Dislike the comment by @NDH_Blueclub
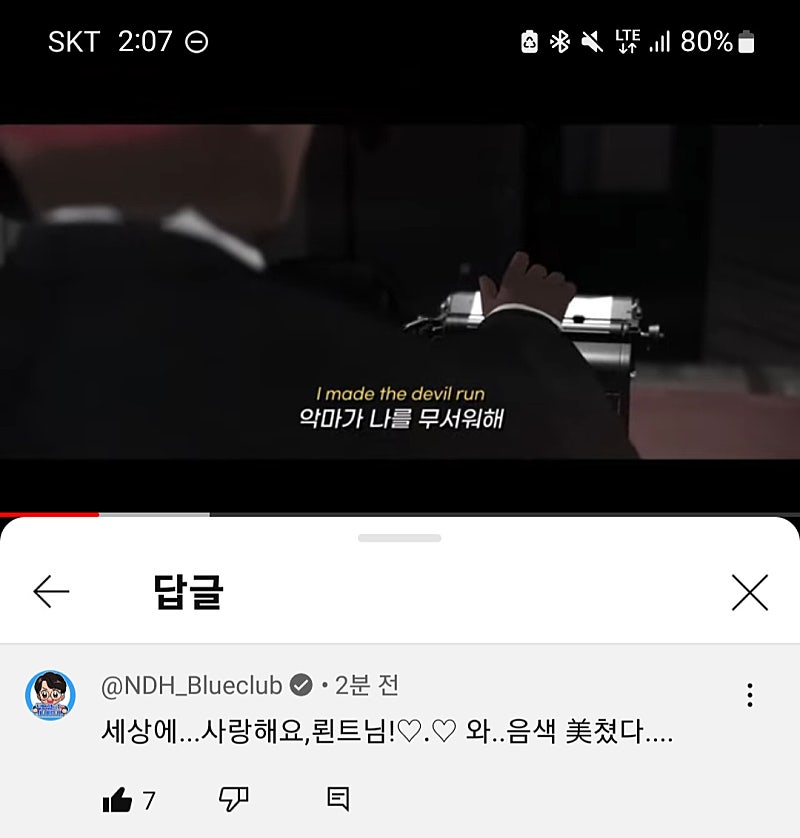Image resolution: width=800 pixels, height=838 pixels. pos(234,798)
